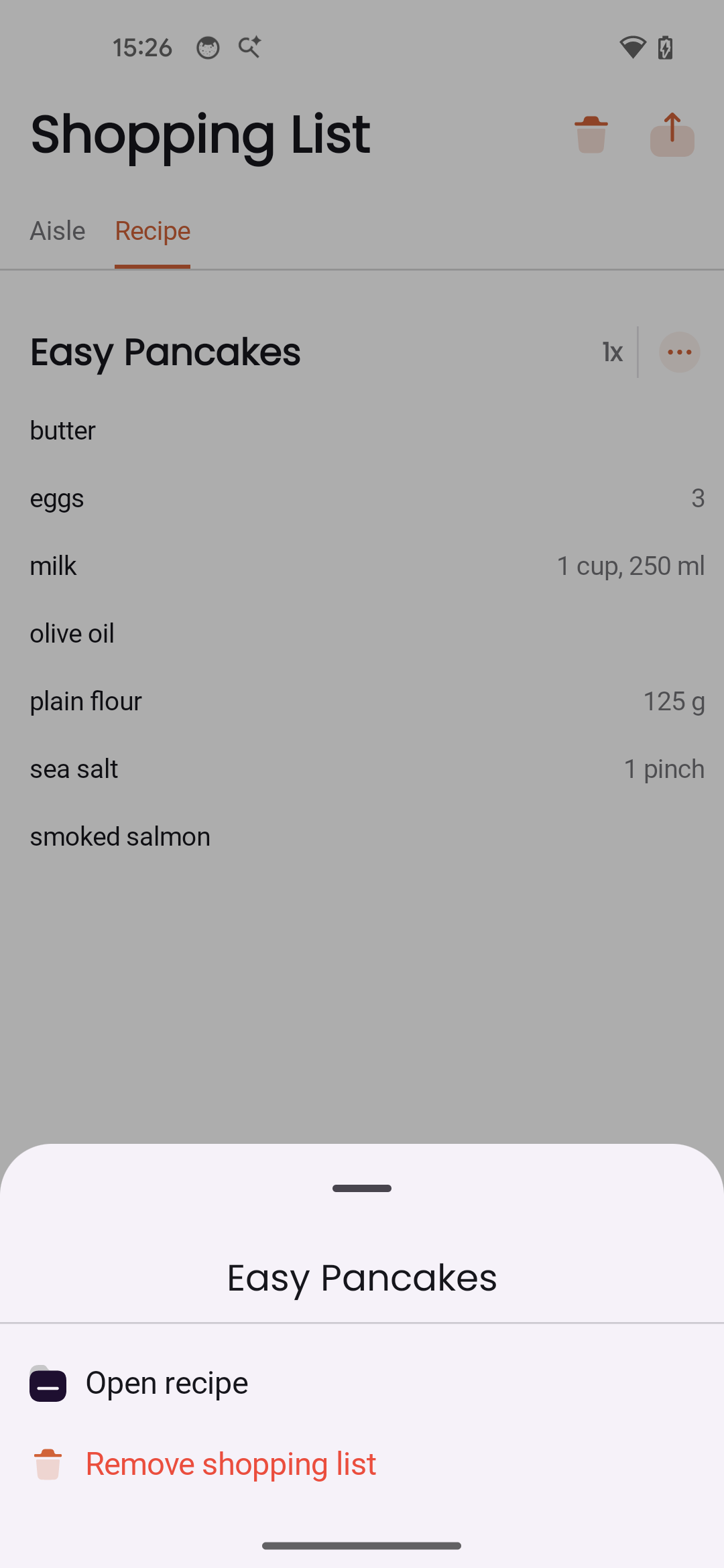This screenshot has width=724, height=1568.
Task: Tap the clock showing 15:26
Action: 142,46
